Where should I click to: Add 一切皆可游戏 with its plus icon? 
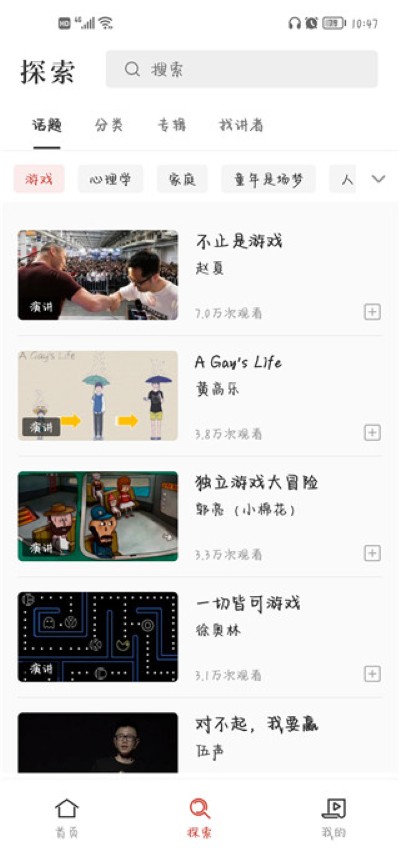[372, 674]
